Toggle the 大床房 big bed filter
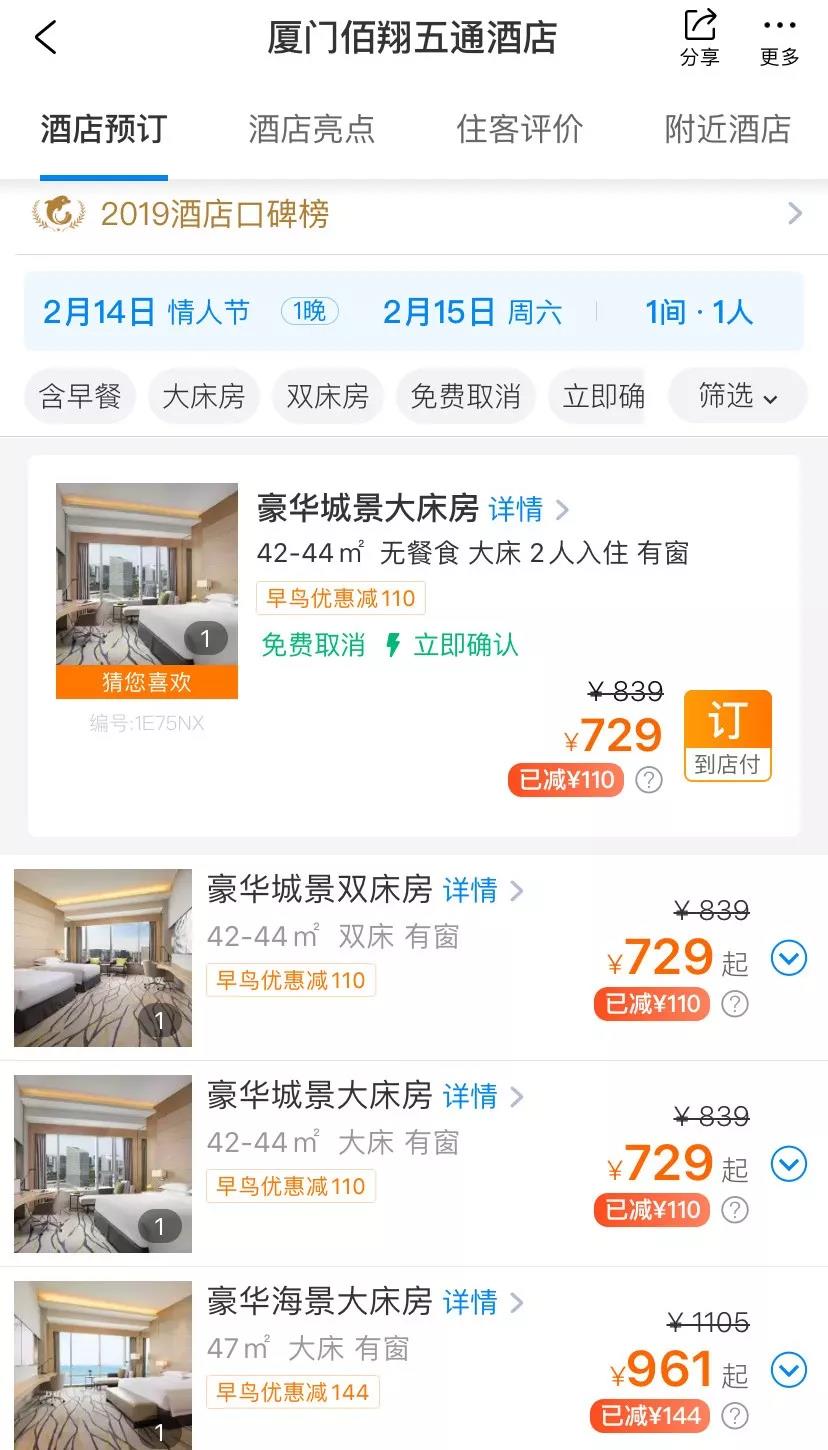 (203, 396)
